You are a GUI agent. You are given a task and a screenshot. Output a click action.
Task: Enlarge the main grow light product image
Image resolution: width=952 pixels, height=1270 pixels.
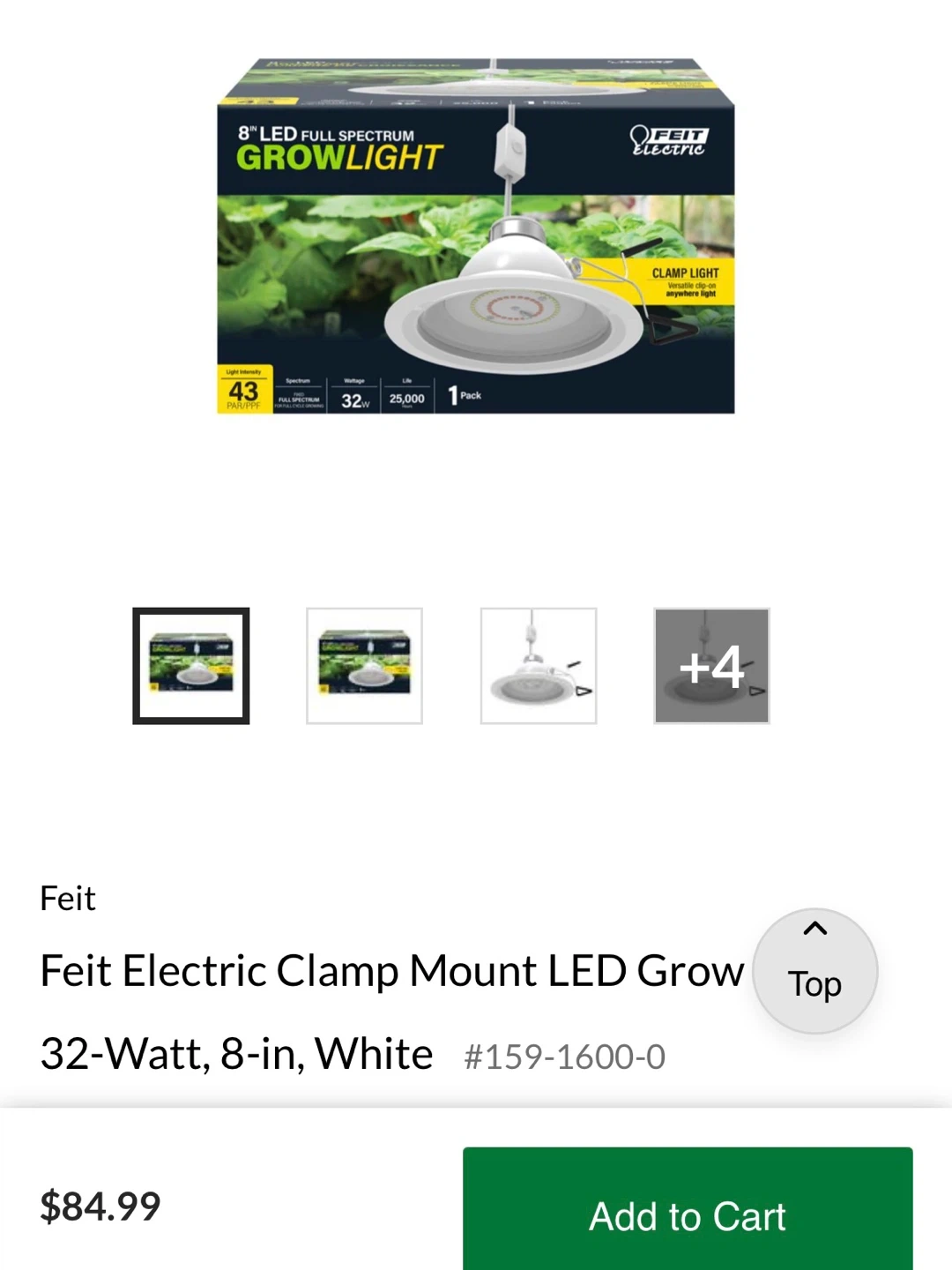tap(476, 238)
